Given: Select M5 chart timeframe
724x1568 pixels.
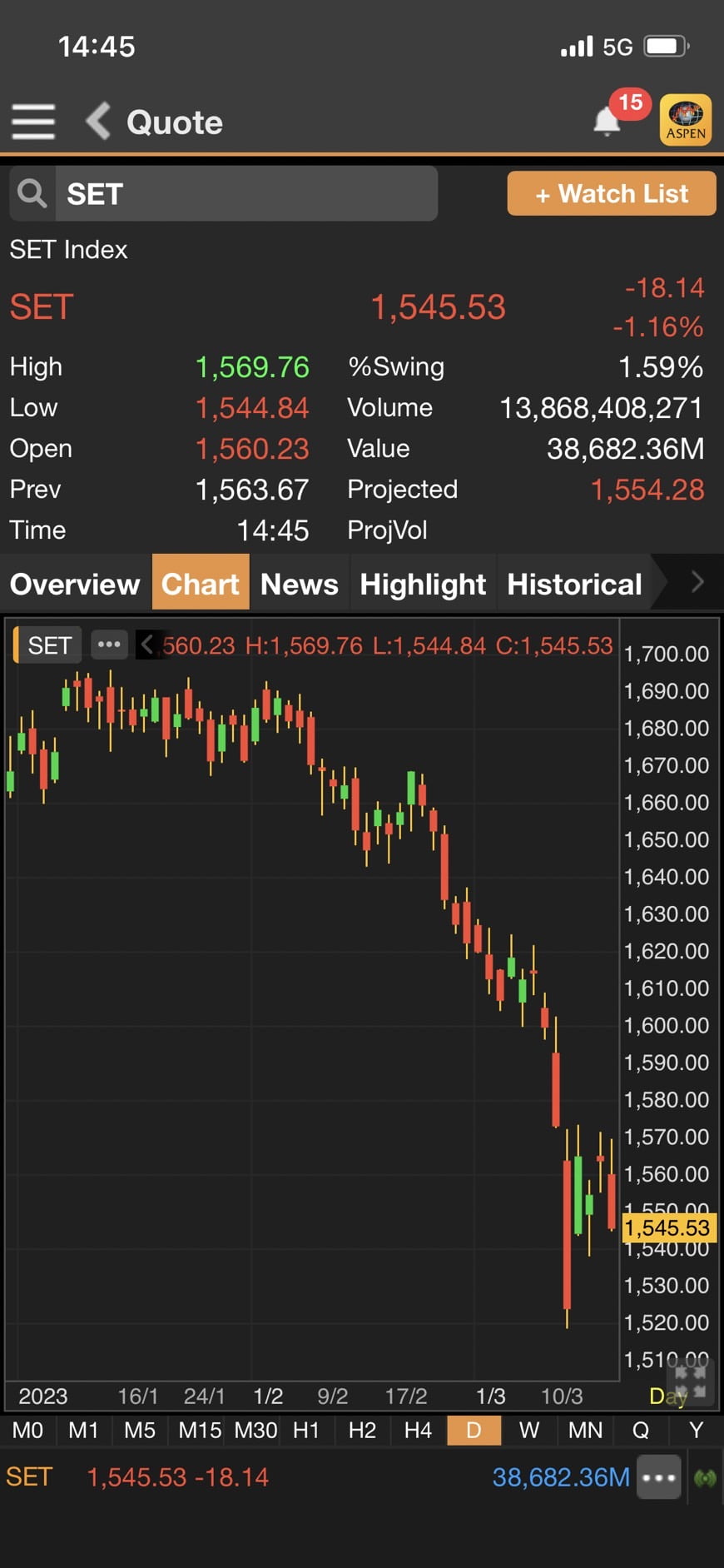Looking at the screenshot, I should tap(139, 1431).
